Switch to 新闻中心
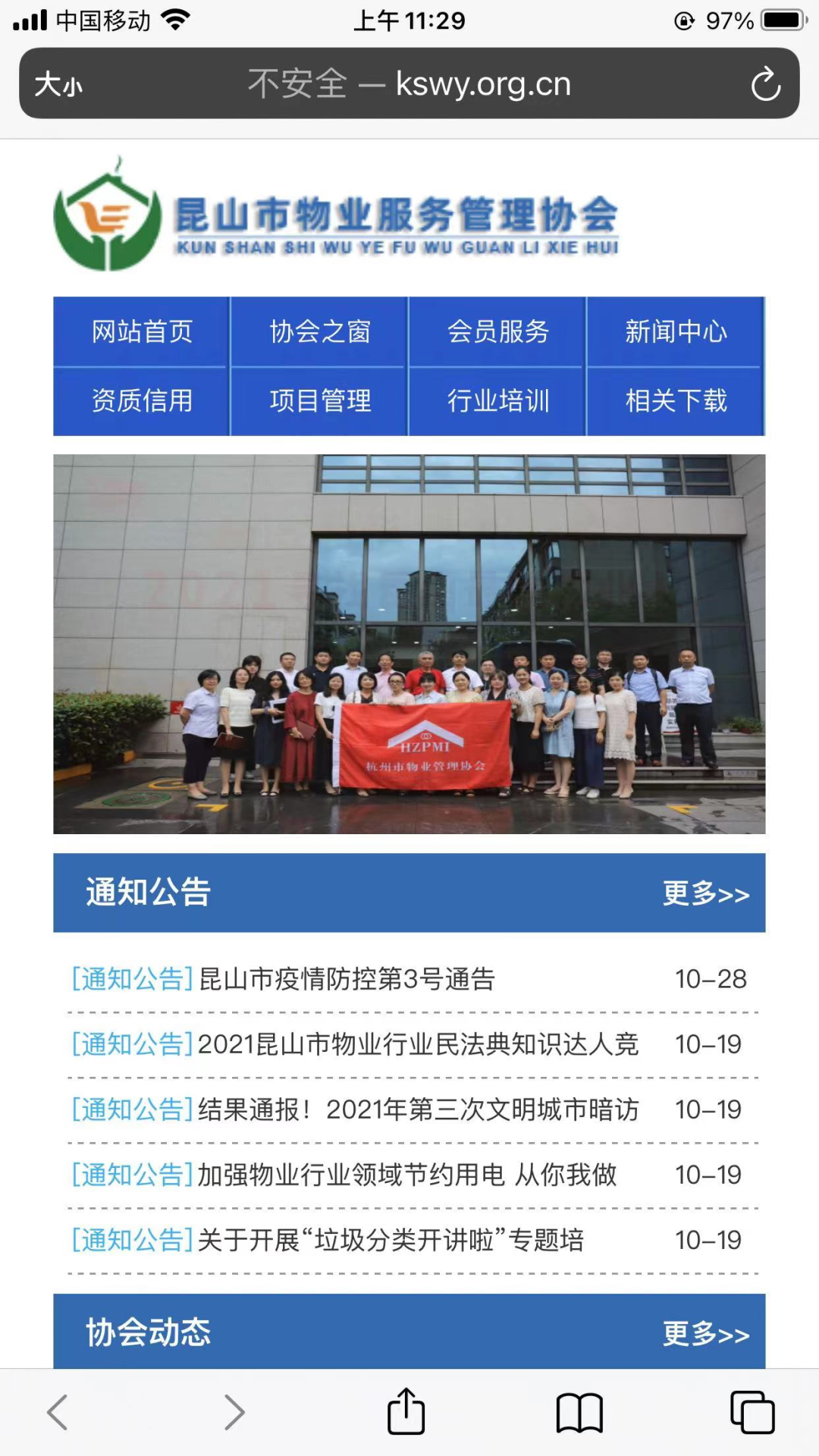Viewport: 819px width, 1456px height. [x=676, y=331]
